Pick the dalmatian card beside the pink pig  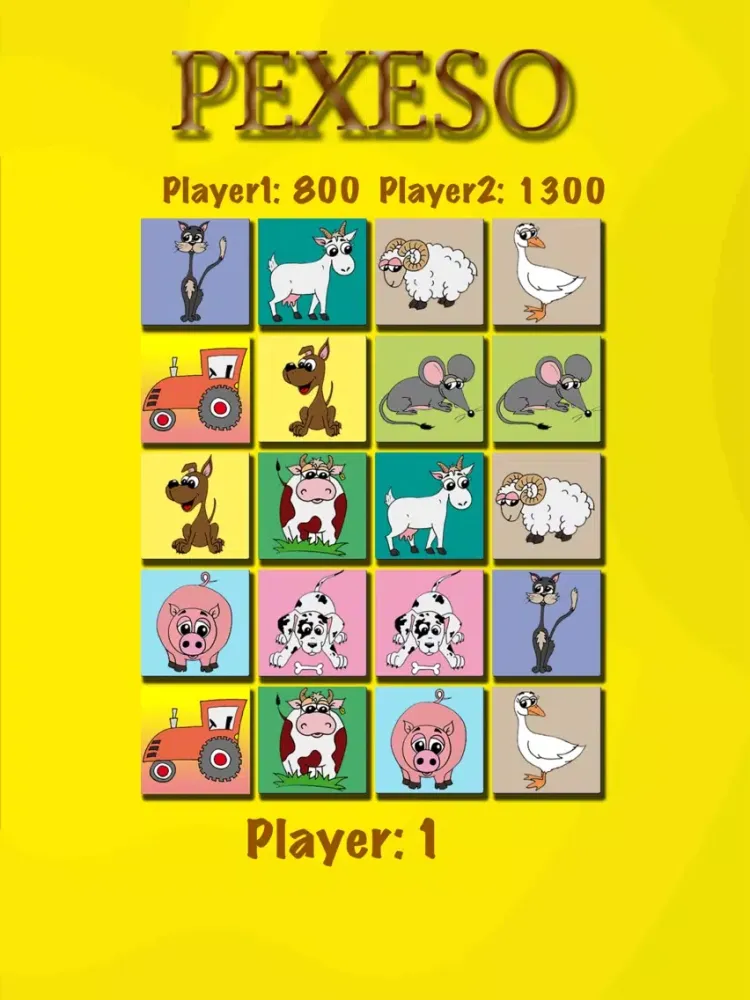(312, 622)
